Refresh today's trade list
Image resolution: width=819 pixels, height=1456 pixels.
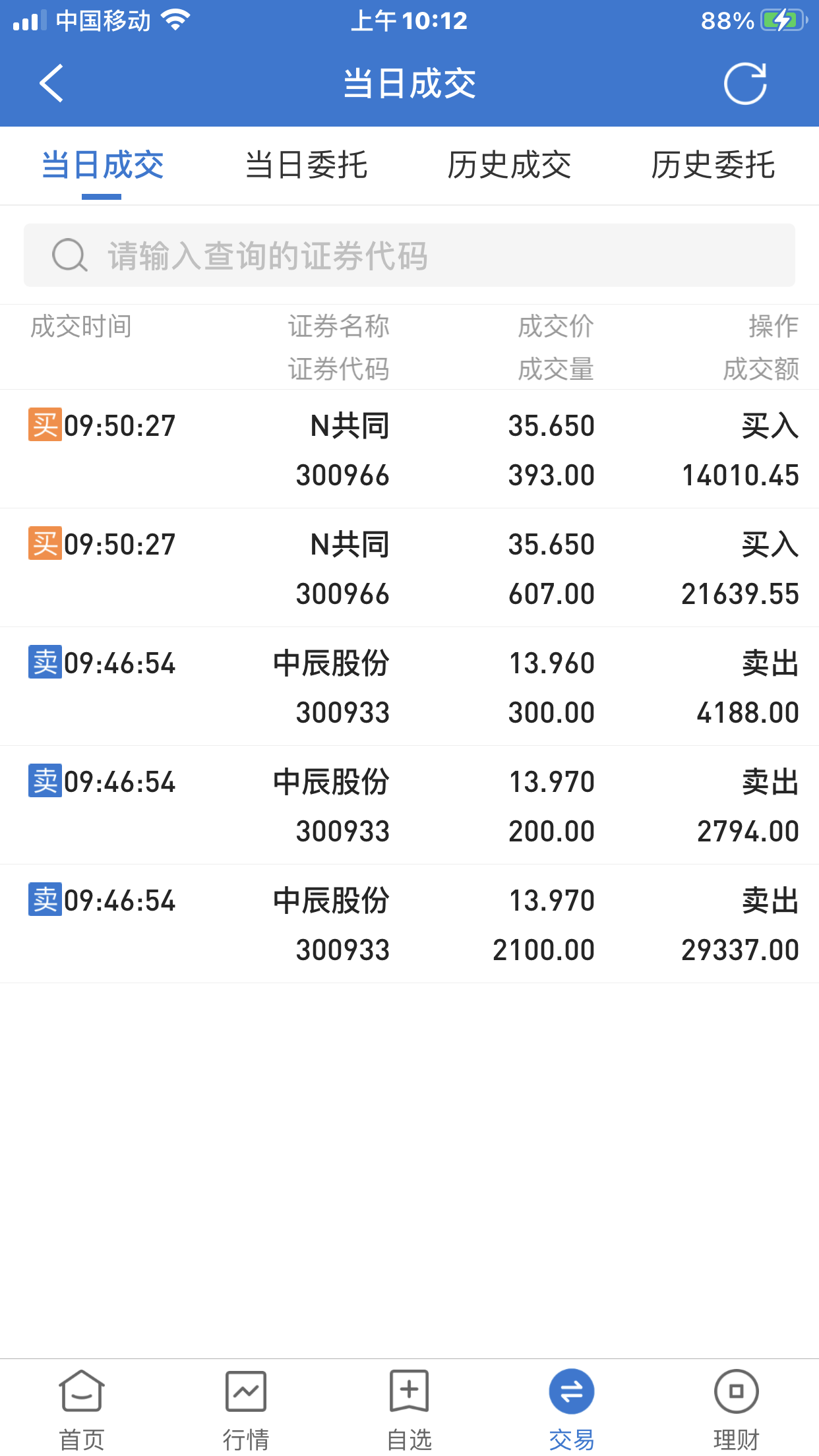point(745,84)
